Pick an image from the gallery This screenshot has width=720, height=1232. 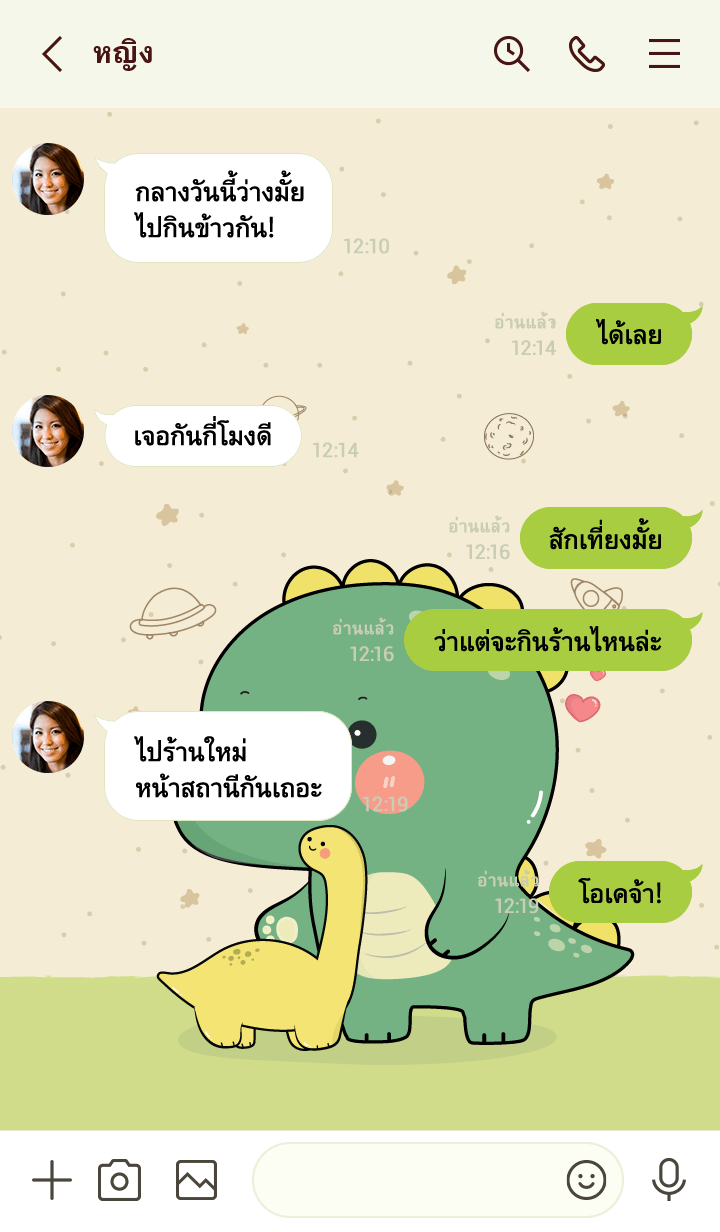coord(196,1181)
